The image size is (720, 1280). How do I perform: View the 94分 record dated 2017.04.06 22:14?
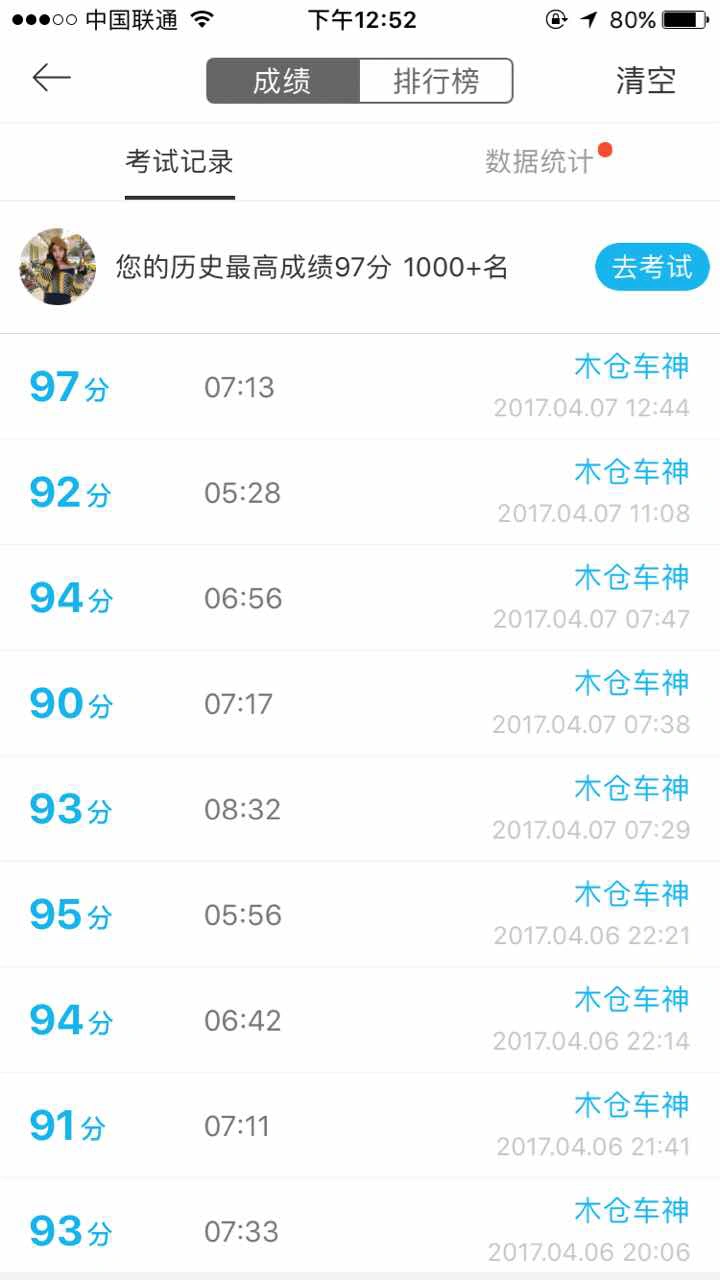[x=360, y=1021]
